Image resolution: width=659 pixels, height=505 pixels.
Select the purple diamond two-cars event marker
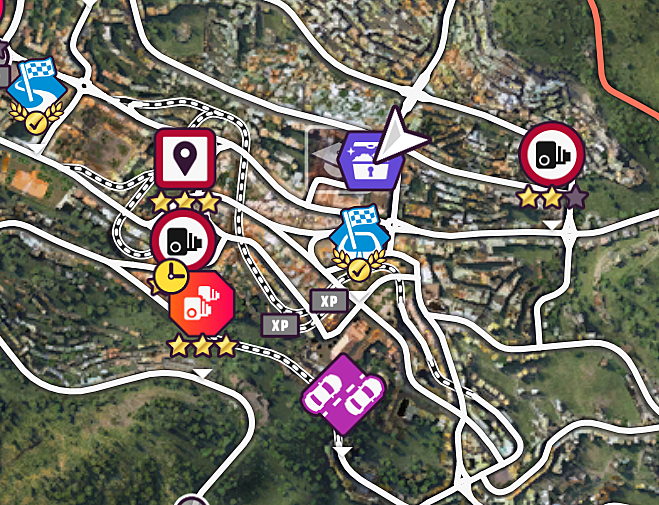[x=345, y=393]
